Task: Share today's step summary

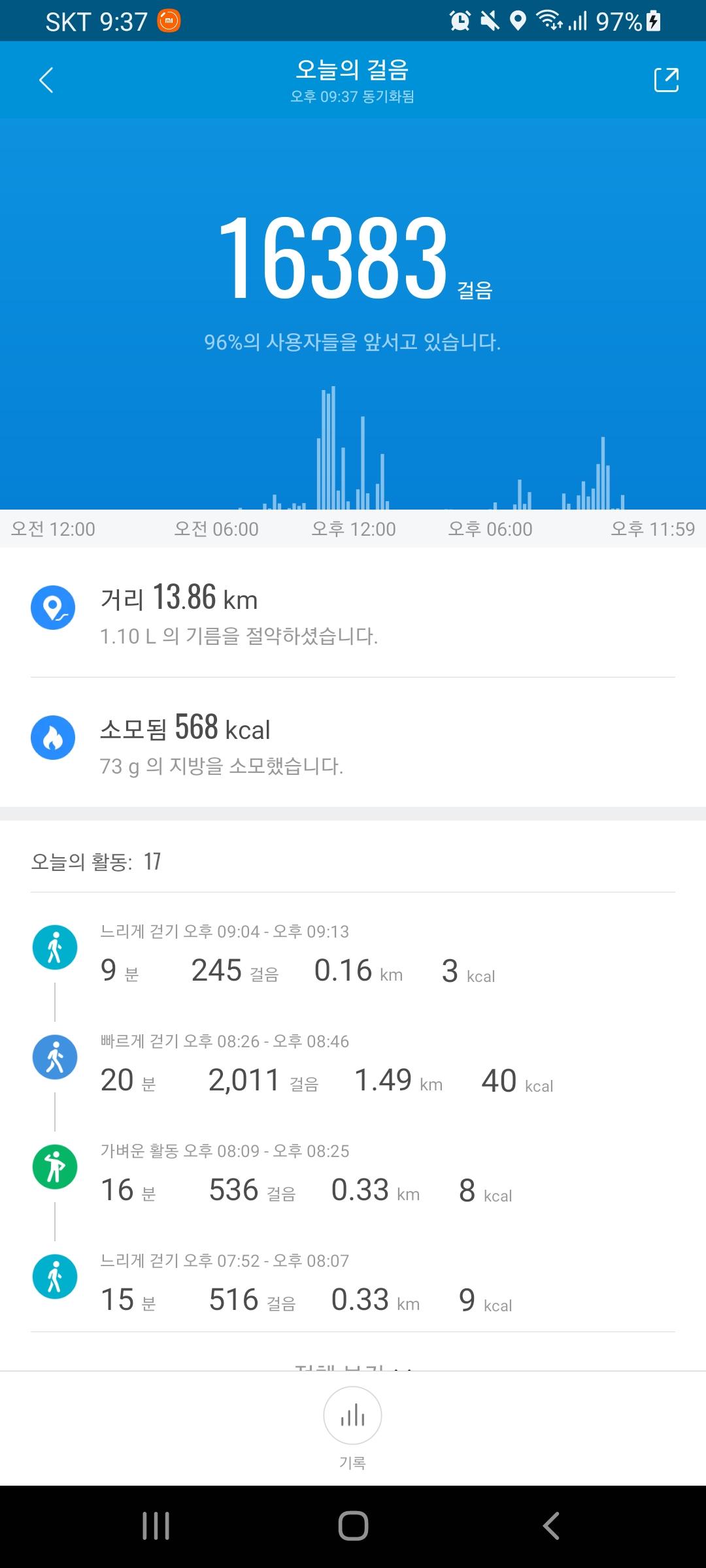Action: pyautogui.click(x=666, y=80)
